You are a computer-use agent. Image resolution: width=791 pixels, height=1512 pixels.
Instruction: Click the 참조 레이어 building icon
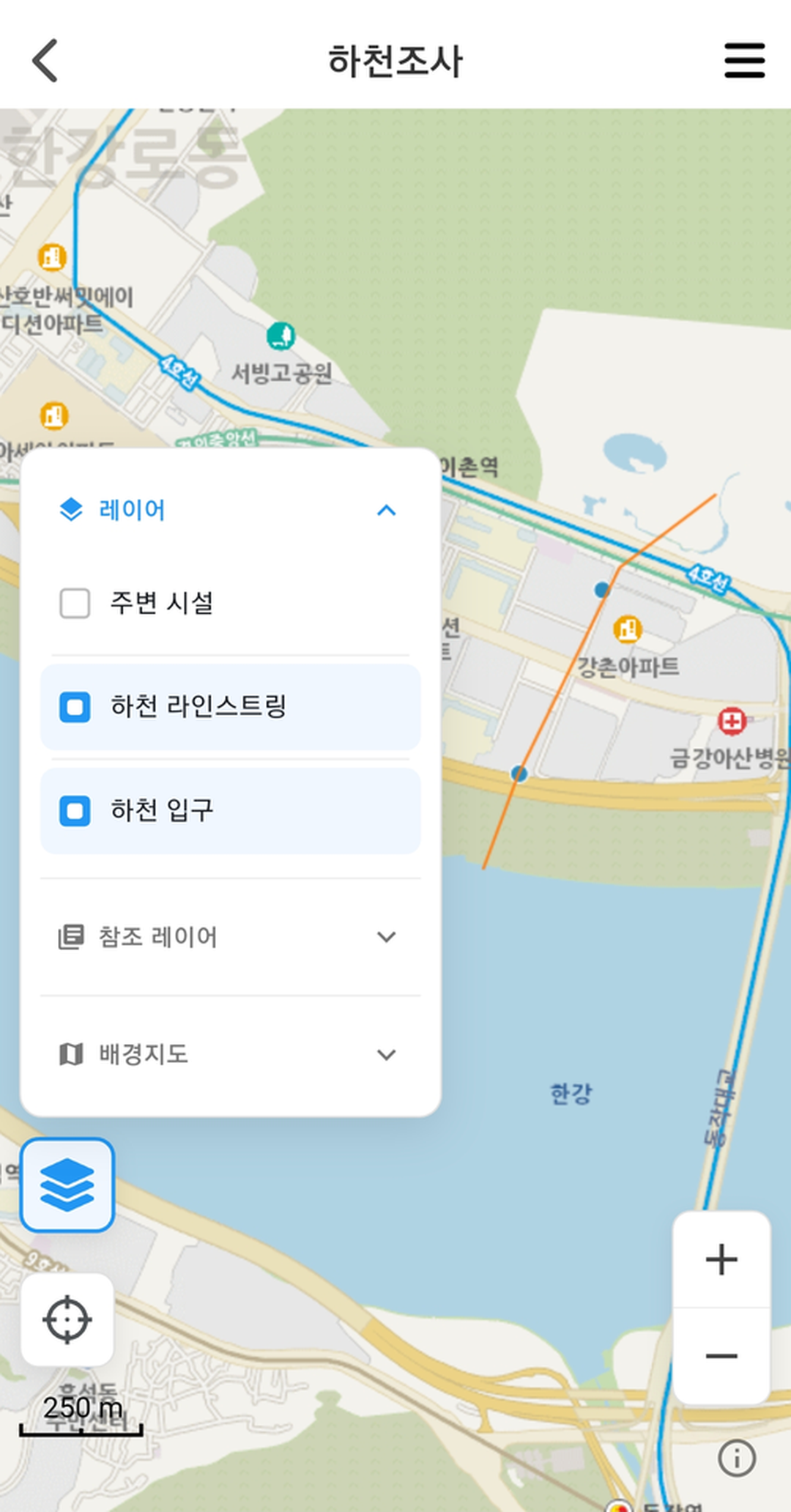(71, 935)
